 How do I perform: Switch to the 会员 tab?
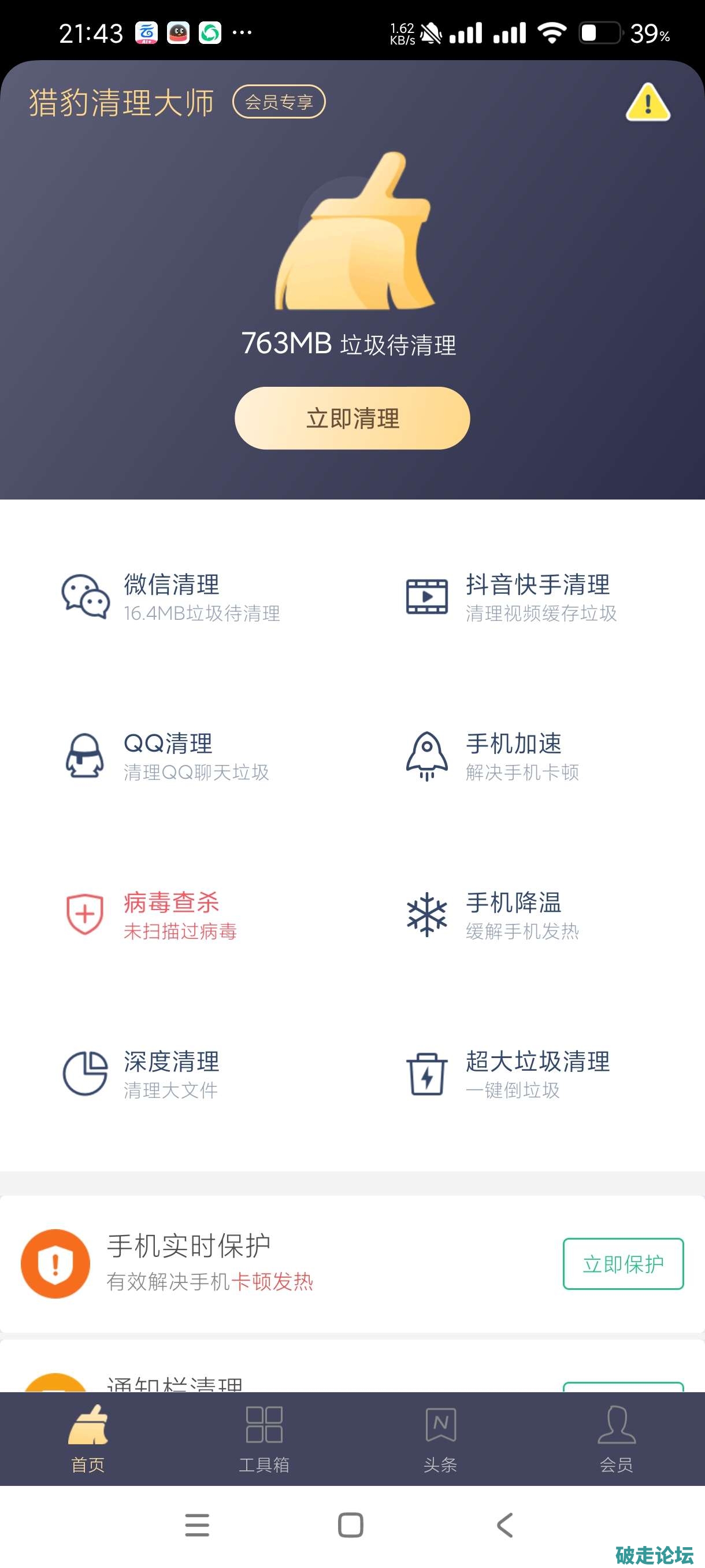(616, 1438)
